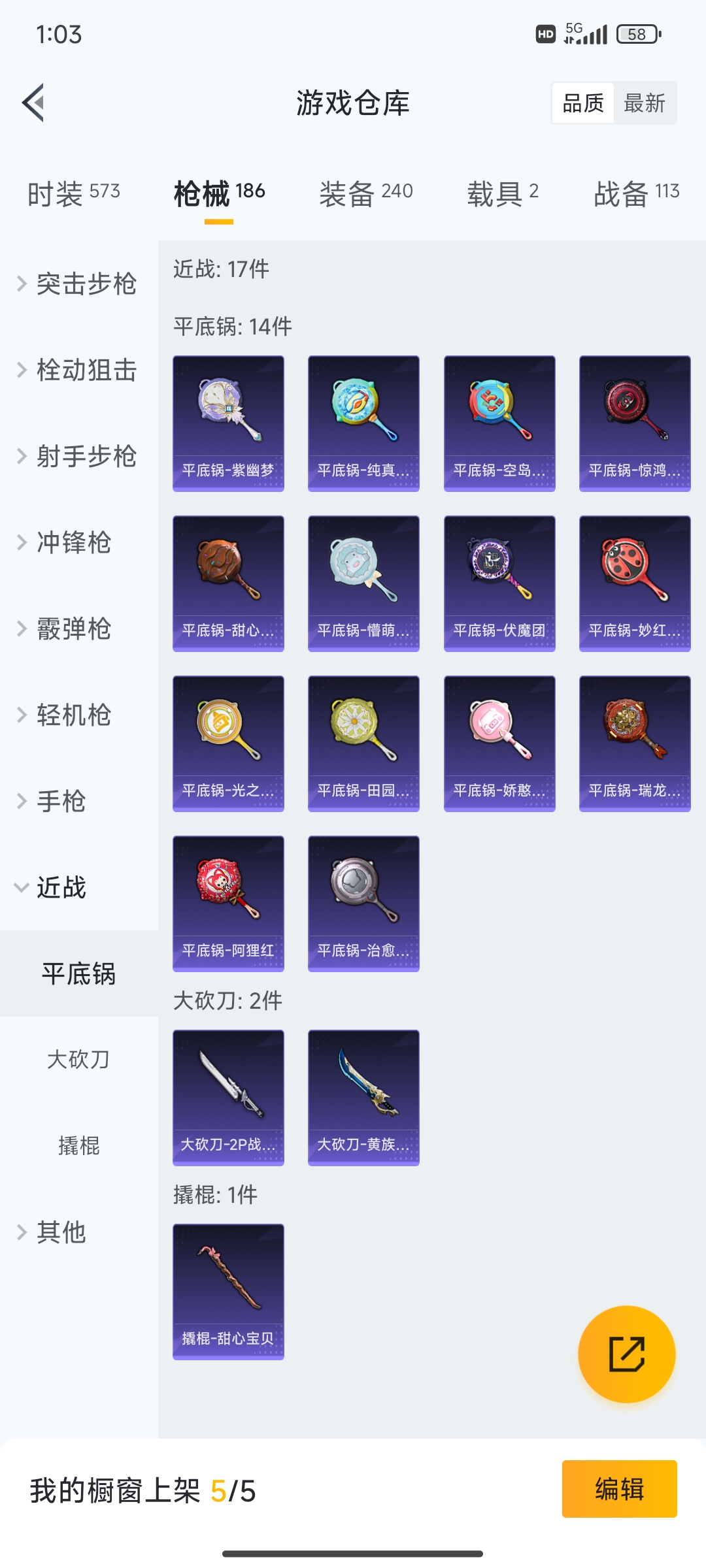Viewport: 706px width, 1568px height.
Task: Switch to the 装备 tab
Action: click(x=365, y=193)
